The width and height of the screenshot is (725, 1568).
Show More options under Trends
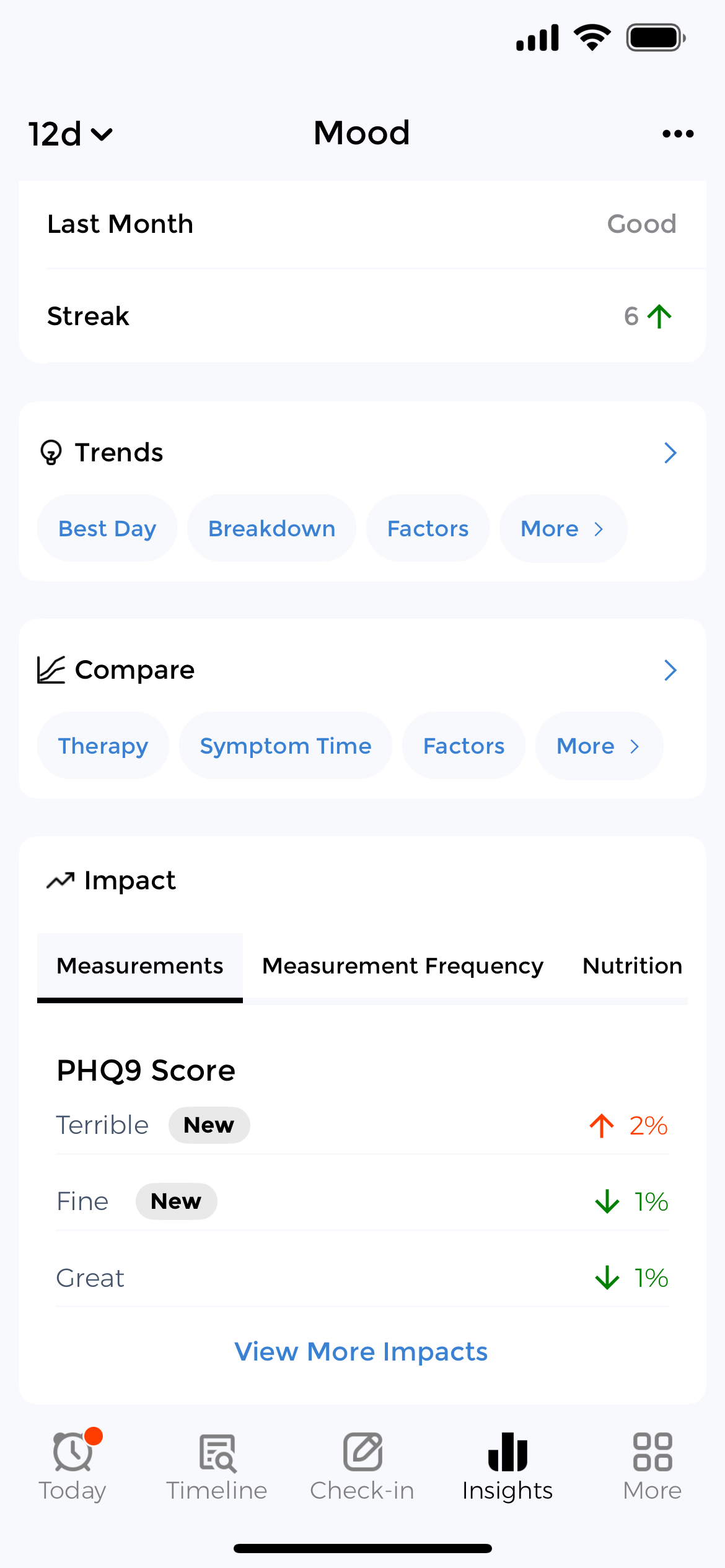click(x=563, y=529)
